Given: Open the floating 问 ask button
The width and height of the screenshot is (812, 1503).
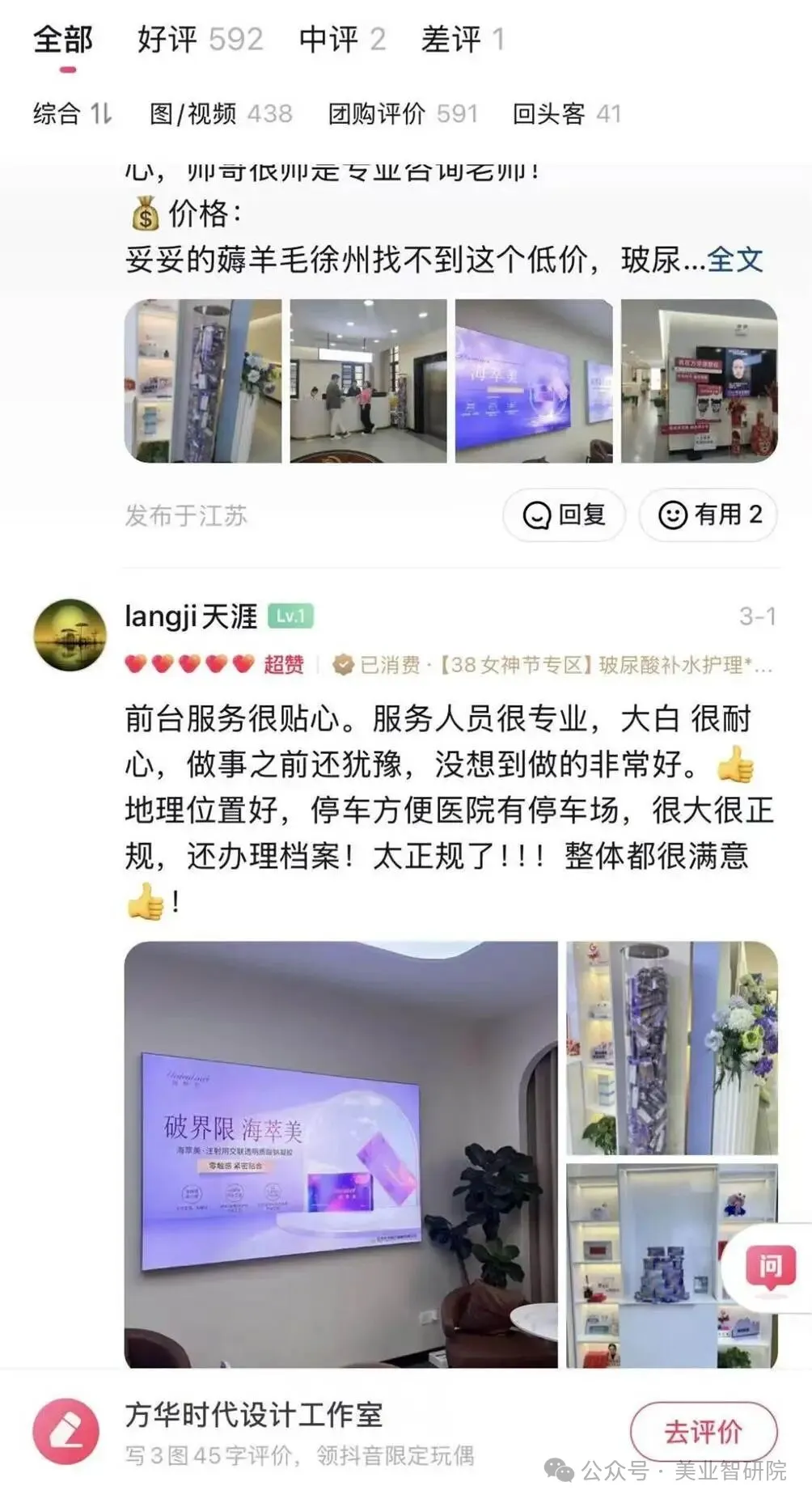Looking at the screenshot, I should coord(768,1266).
